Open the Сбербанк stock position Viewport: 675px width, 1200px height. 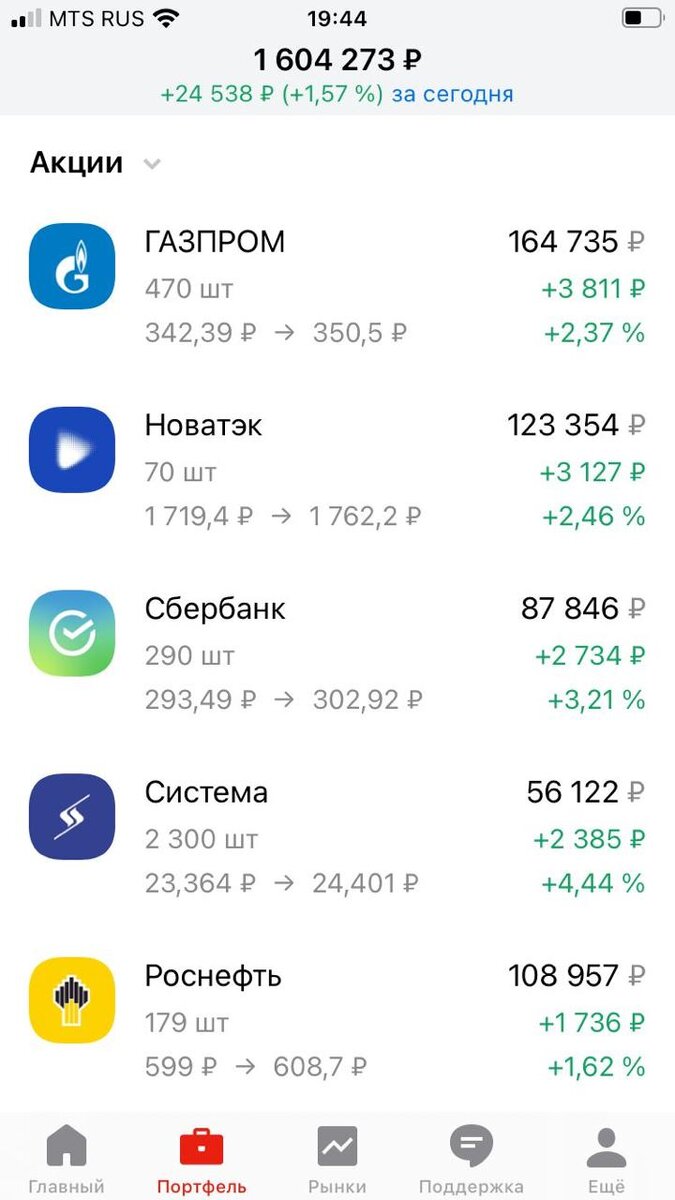[337, 654]
